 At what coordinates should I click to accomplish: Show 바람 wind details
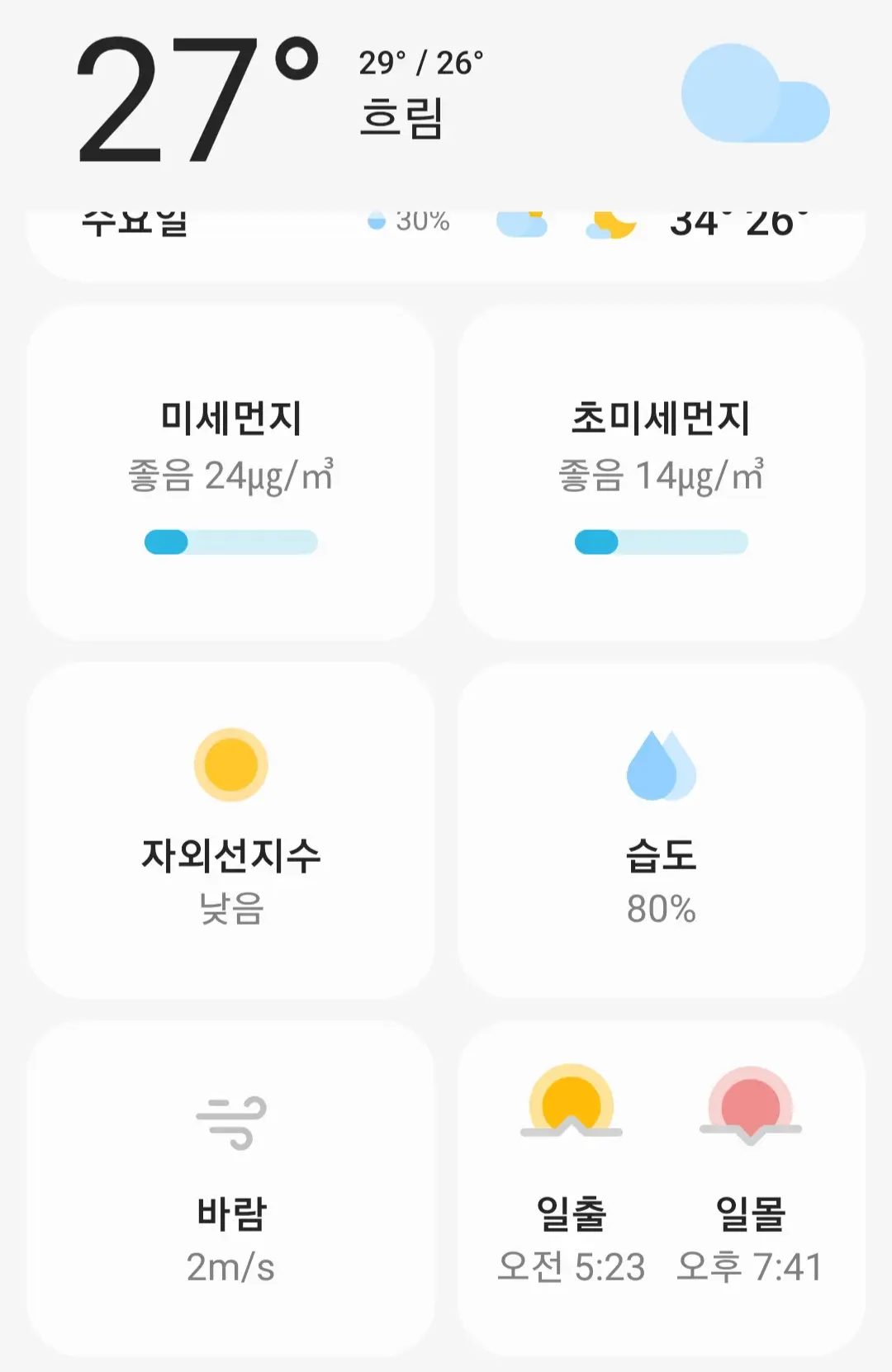(231, 1189)
